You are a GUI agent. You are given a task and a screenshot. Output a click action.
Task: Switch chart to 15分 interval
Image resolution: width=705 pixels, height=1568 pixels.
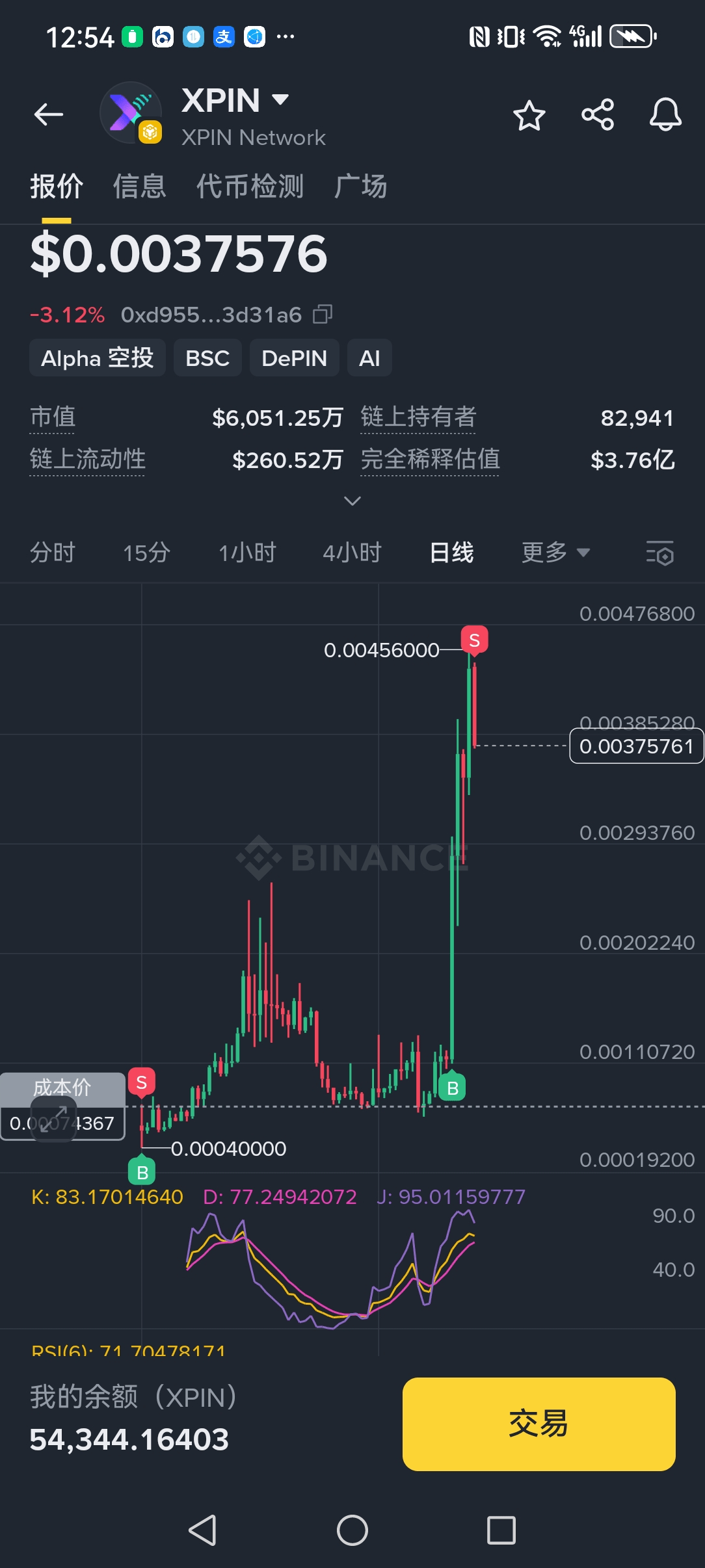pyautogui.click(x=146, y=553)
